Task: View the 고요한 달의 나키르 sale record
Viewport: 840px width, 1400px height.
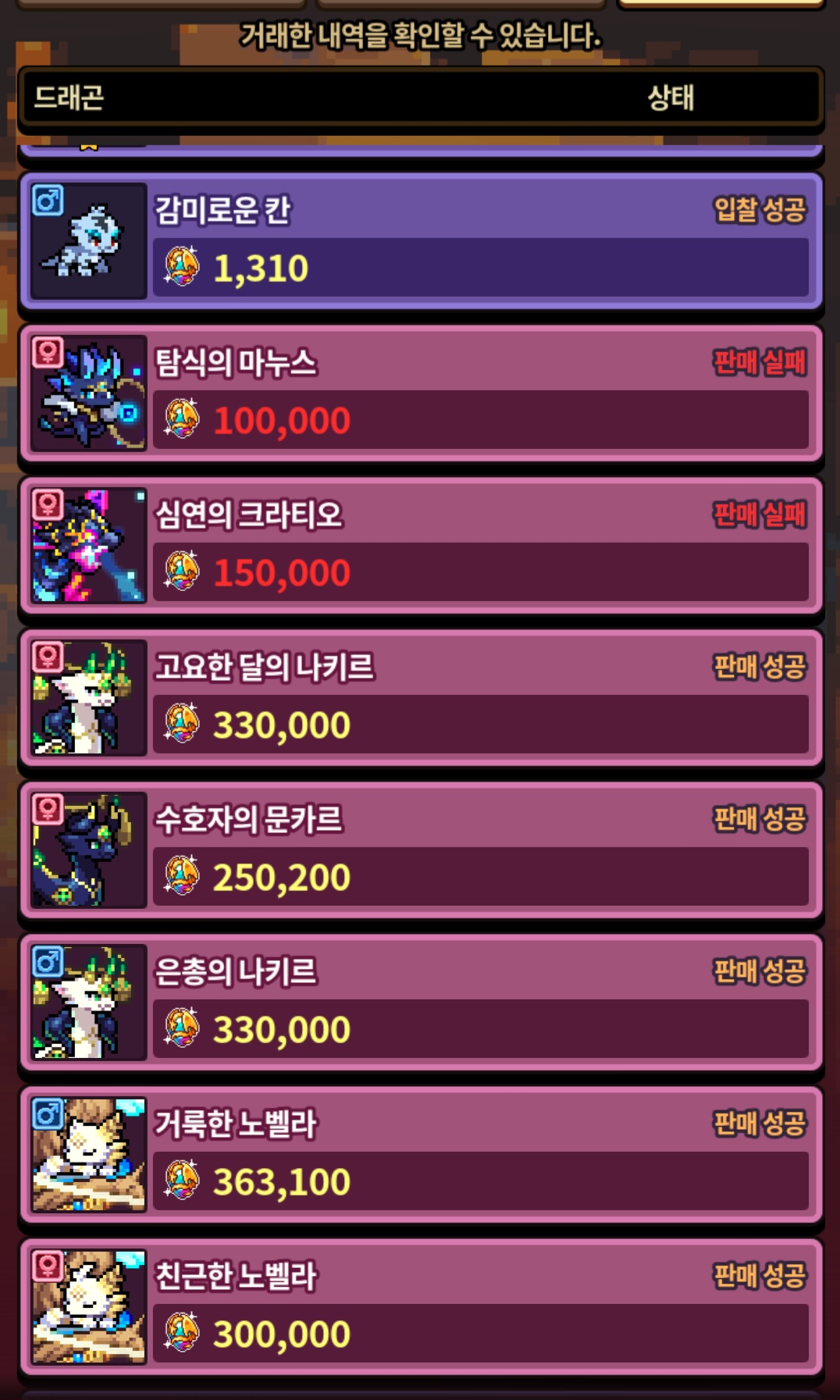Action: 420,697
